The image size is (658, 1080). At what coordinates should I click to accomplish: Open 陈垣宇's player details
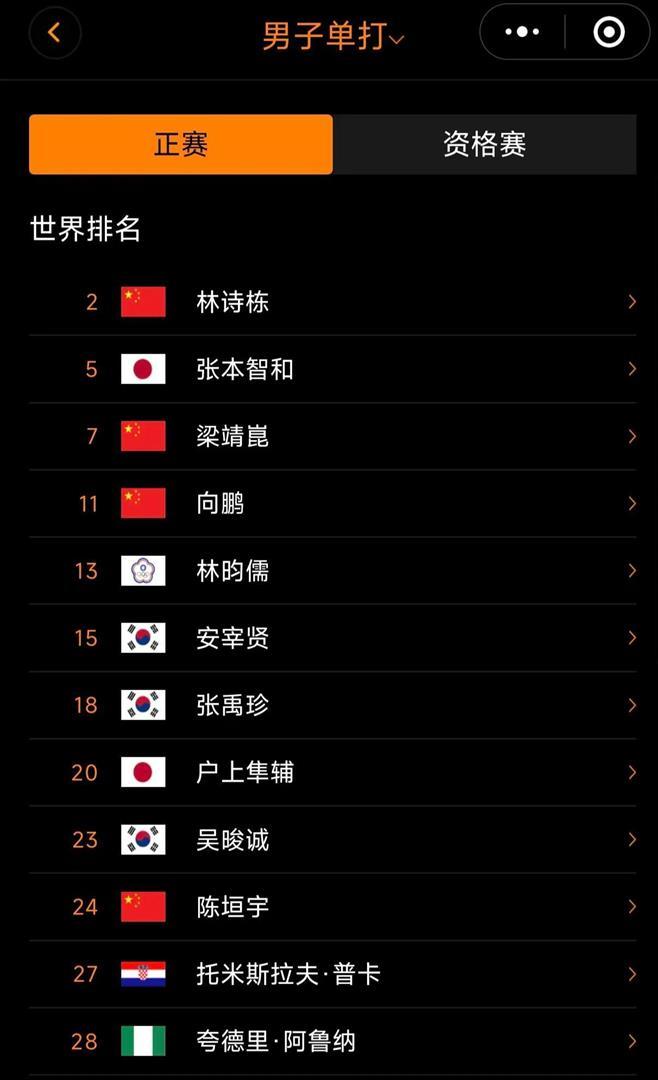pos(332,907)
